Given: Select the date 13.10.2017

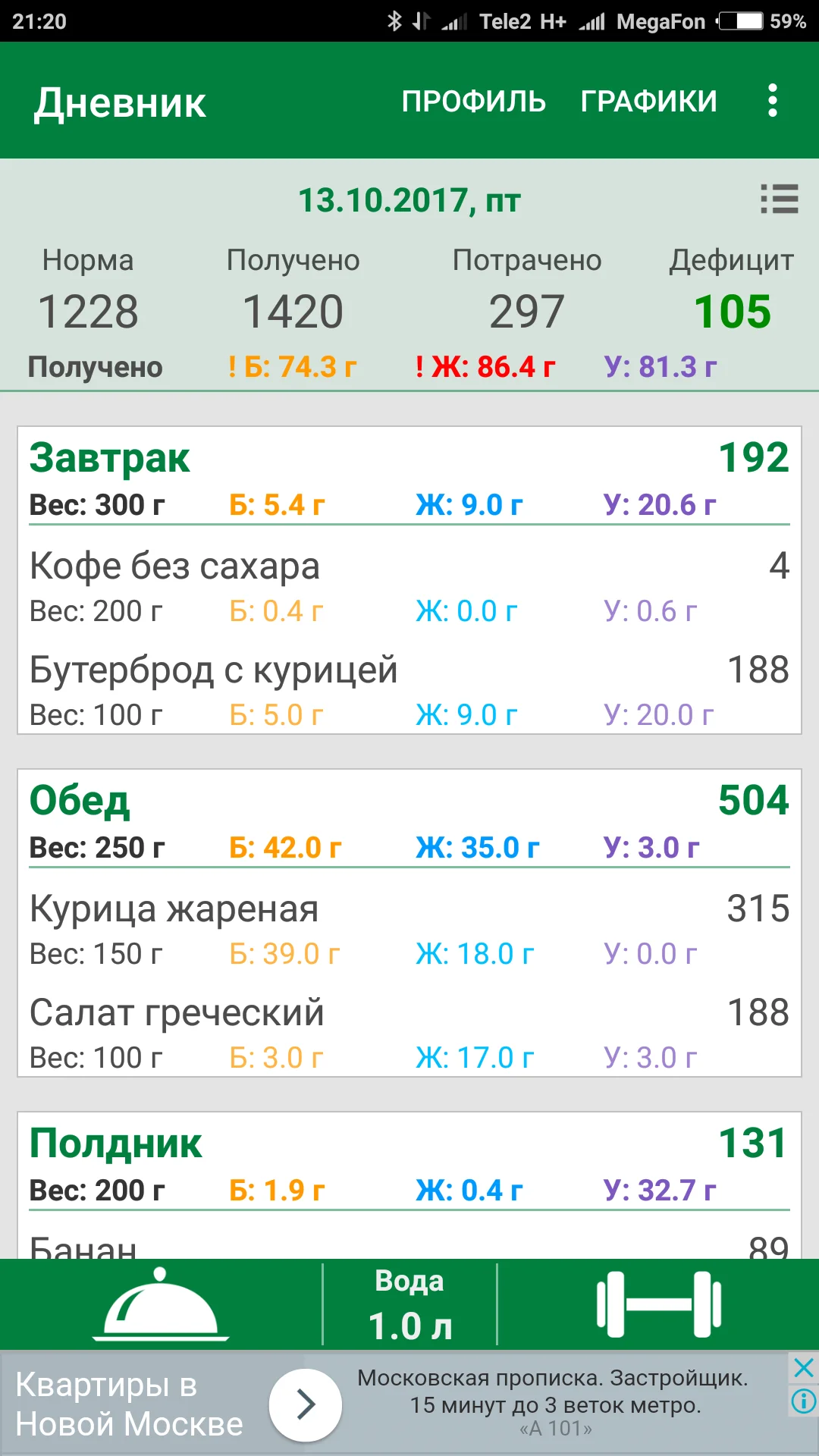Looking at the screenshot, I should 409,201.
